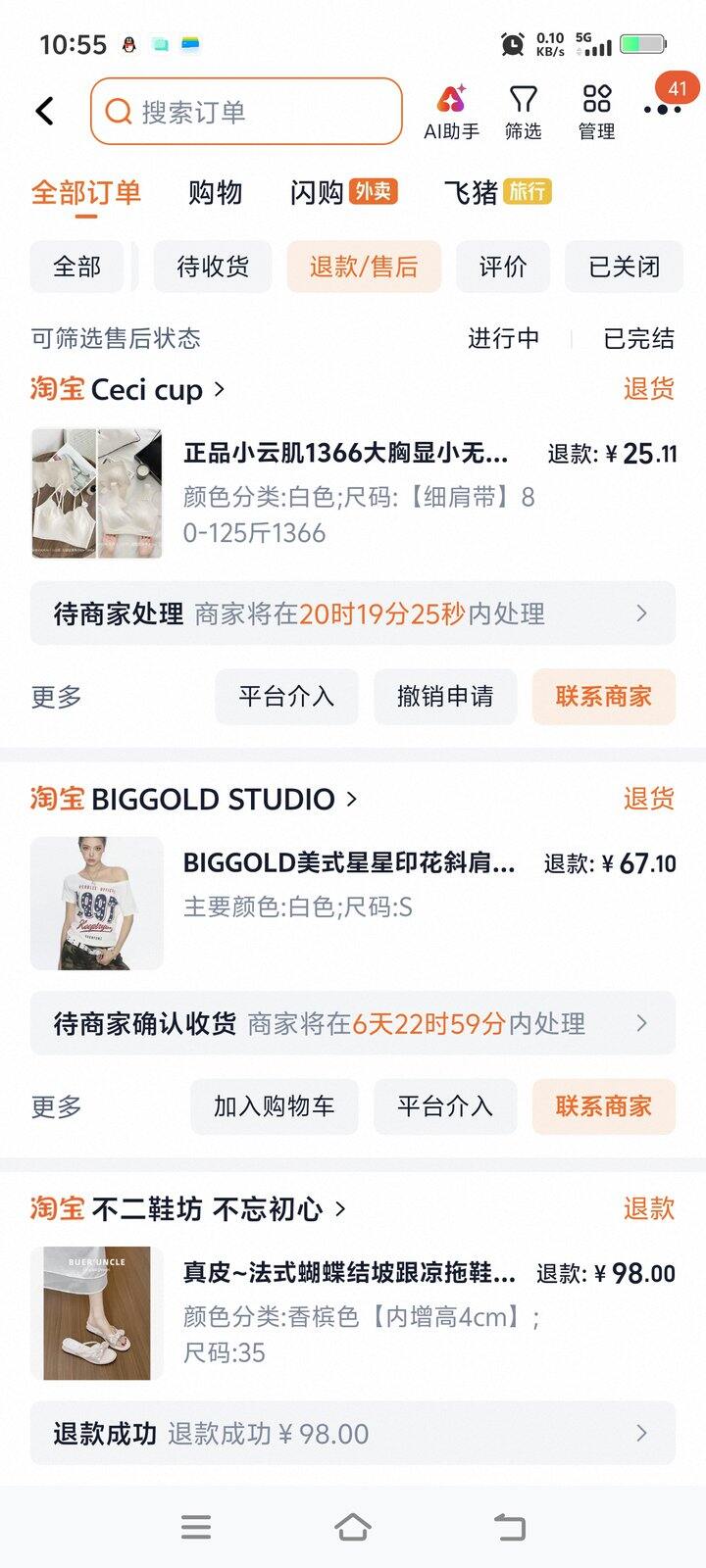Select the 待收货 chip
The image size is (706, 1568).
213,267
